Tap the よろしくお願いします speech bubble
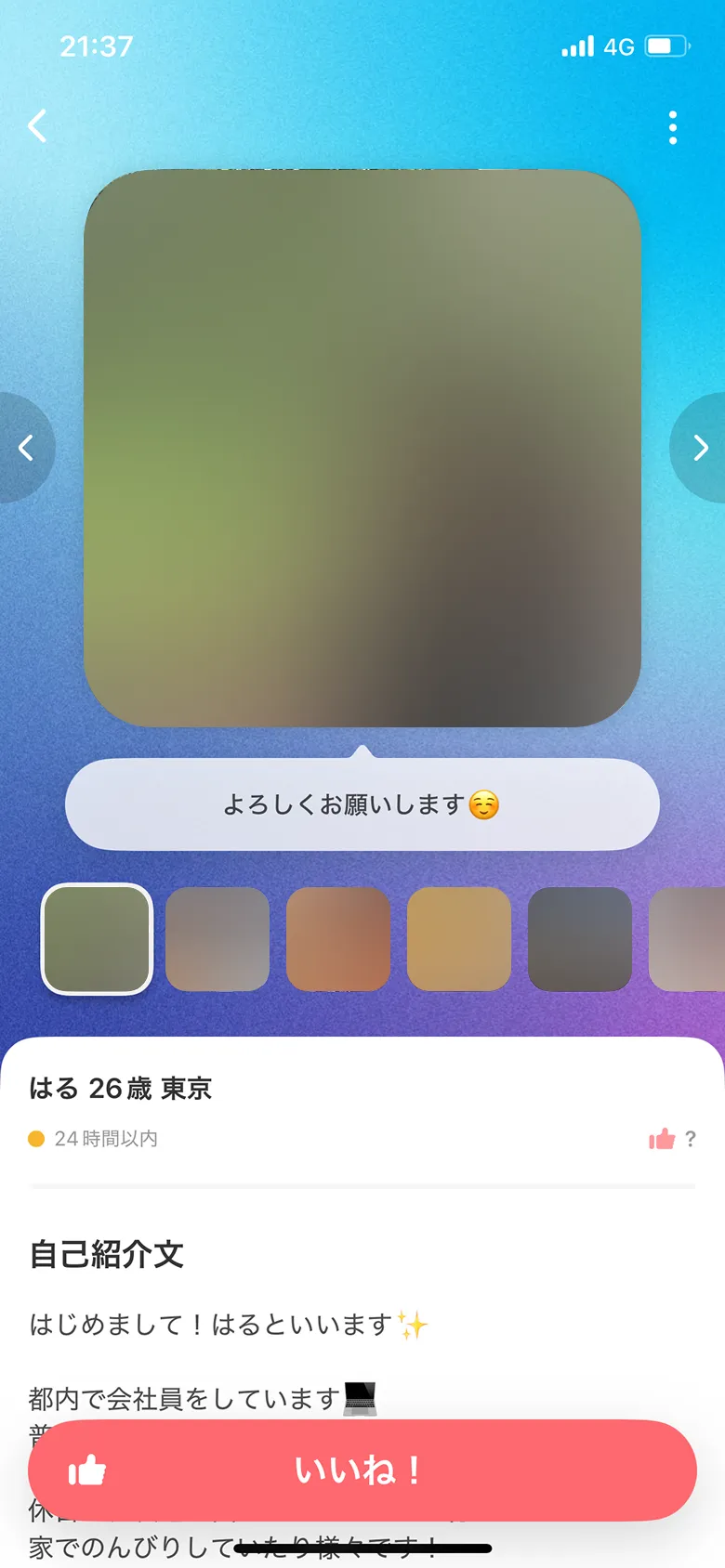Viewport: 725px width, 1568px height. click(x=362, y=804)
